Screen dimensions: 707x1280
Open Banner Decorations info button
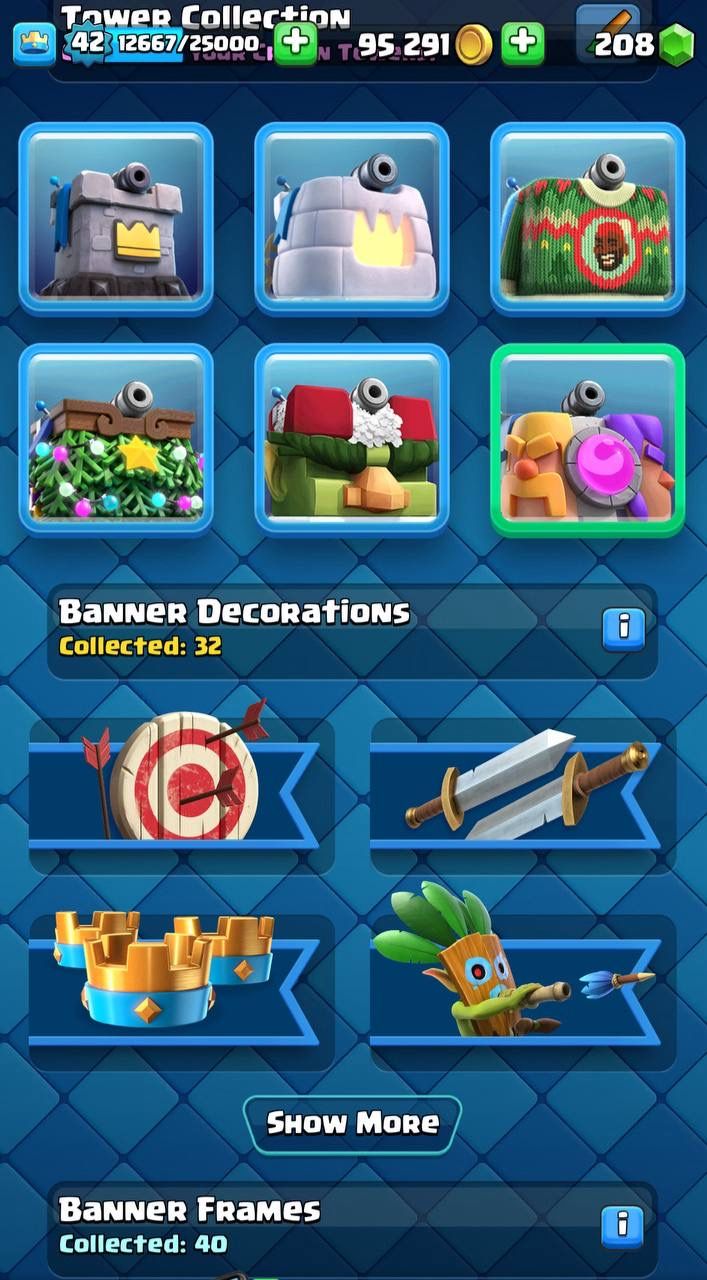624,627
